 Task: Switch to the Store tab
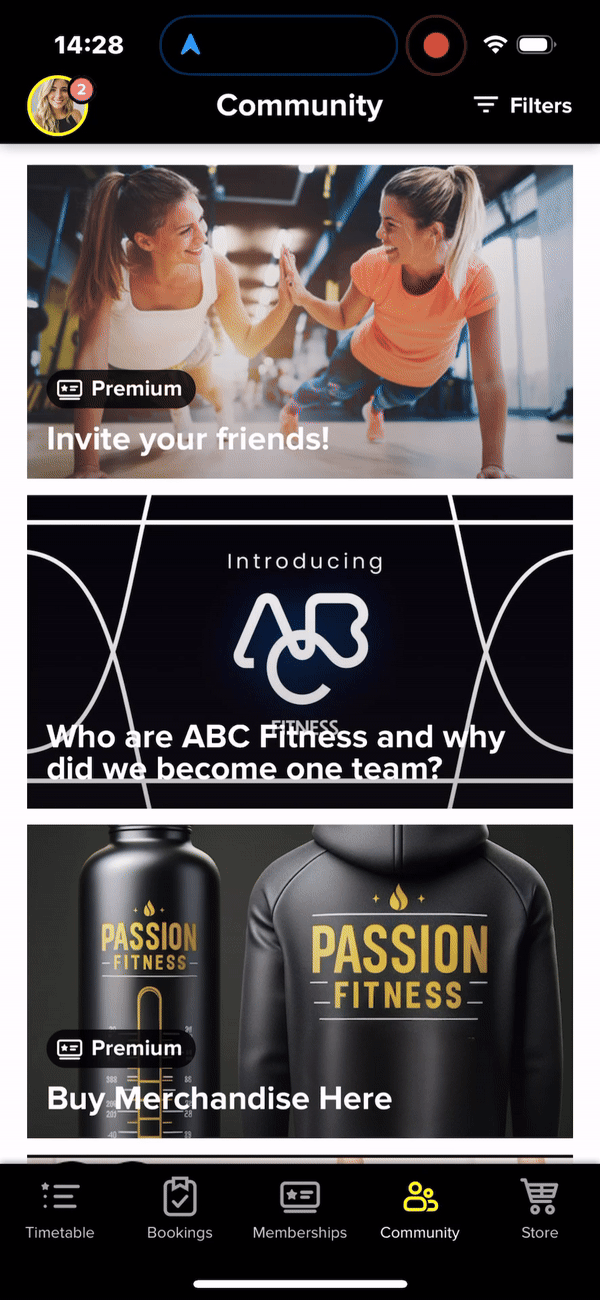point(539,1209)
